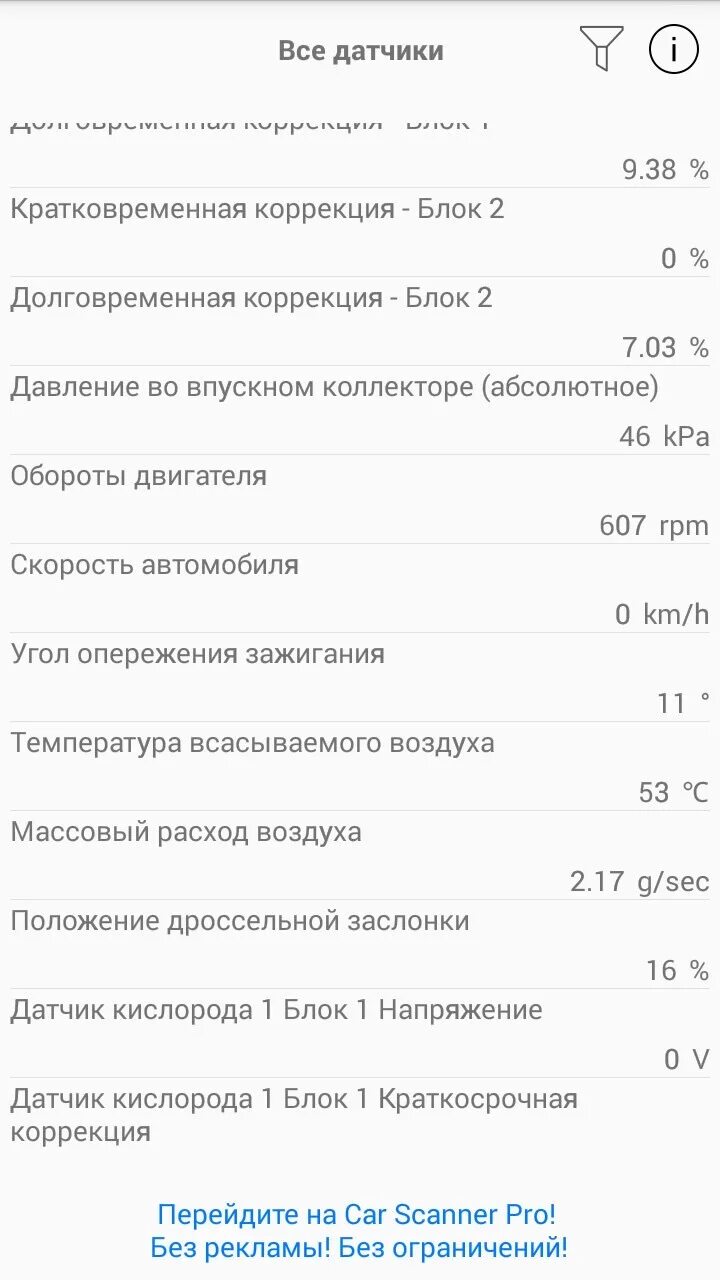Select the Скорость автомобиля sensor row
This screenshot has width=720, height=1280.
coord(360,589)
